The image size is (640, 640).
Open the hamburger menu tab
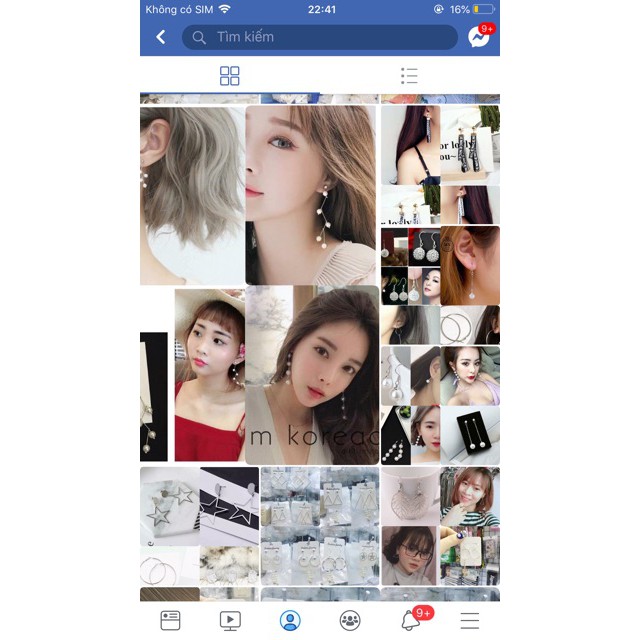[x=470, y=620]
